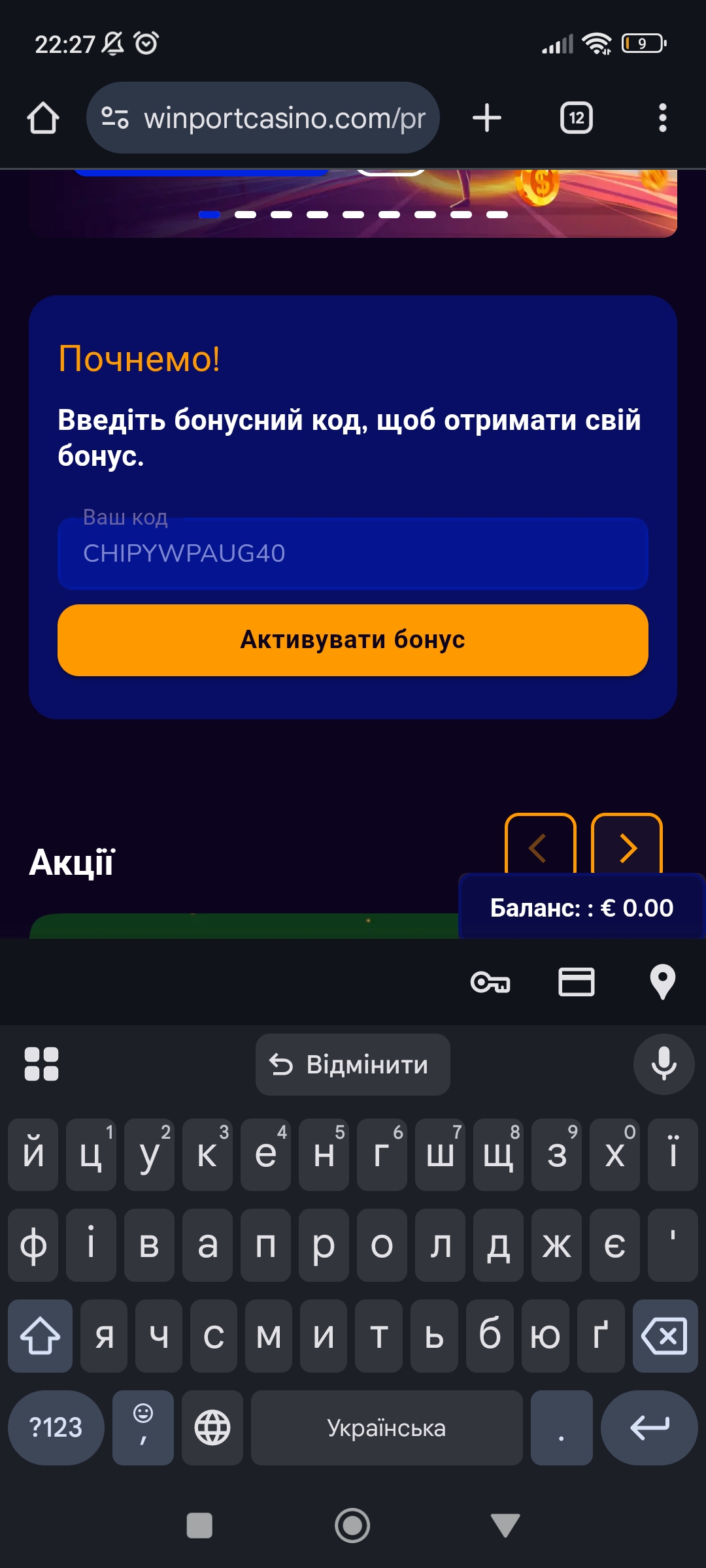Open the keyboard clipboard grid icon

point(42,1064)
